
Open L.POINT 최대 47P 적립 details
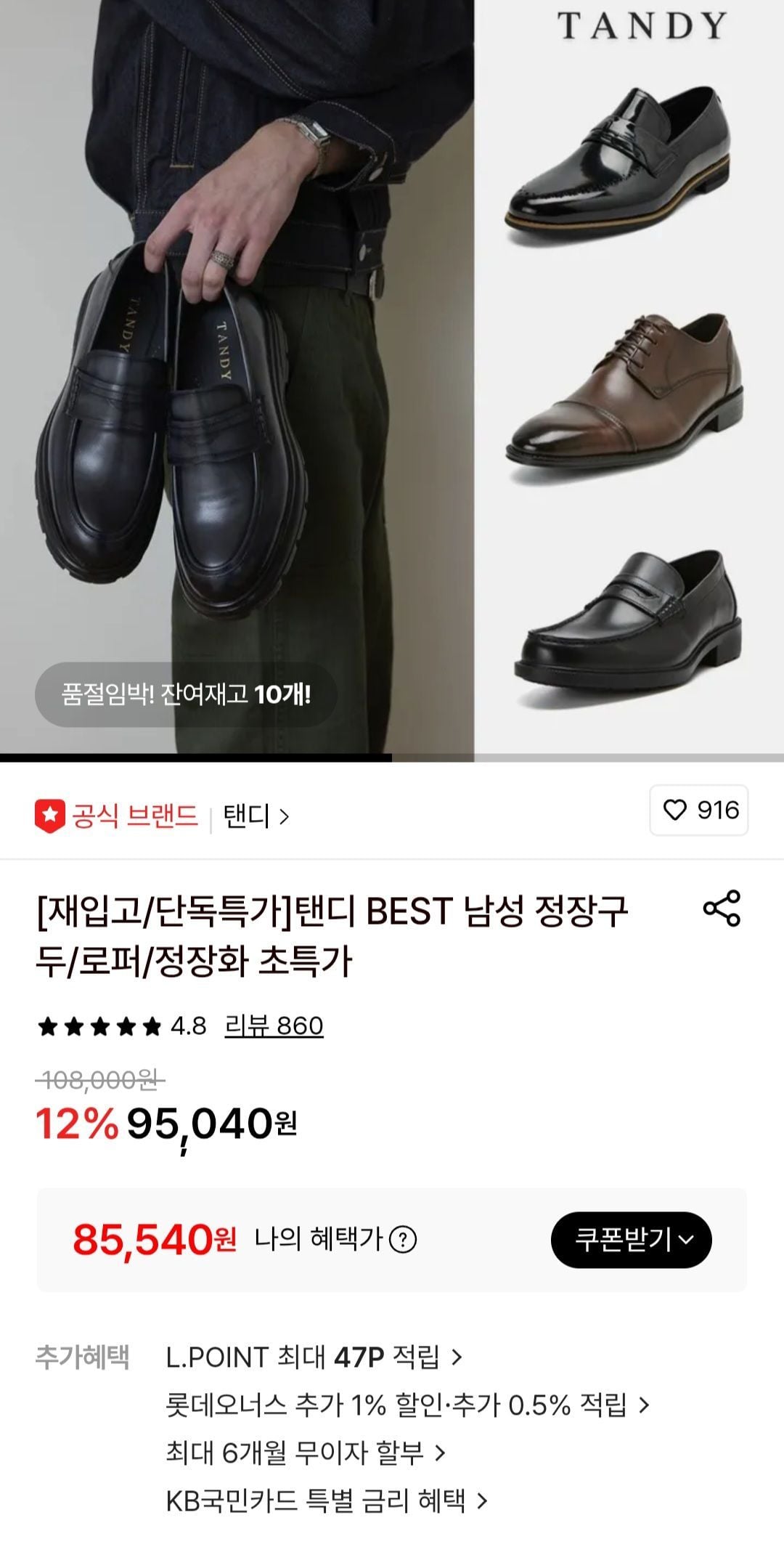[x=314, y=1357]
